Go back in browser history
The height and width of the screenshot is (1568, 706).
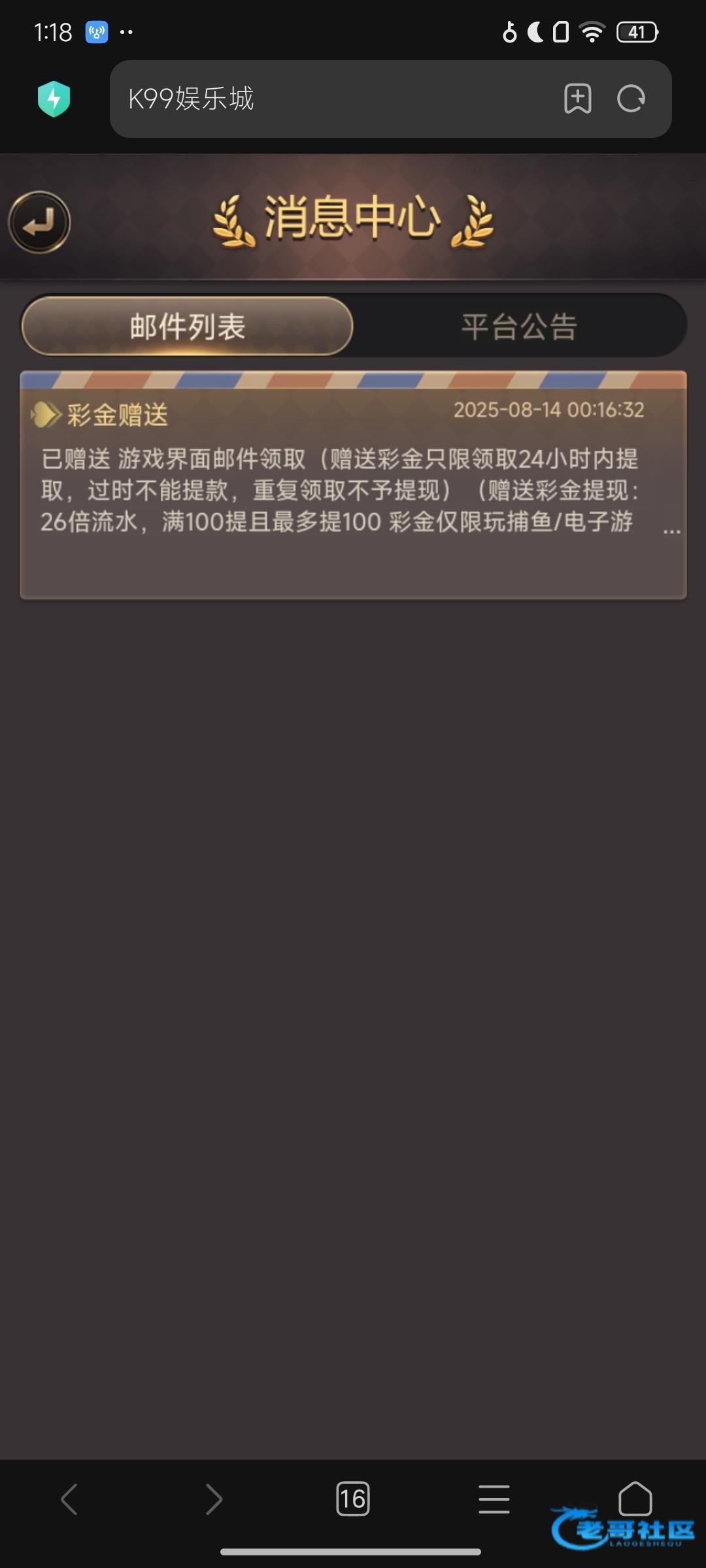point(69,1499)
